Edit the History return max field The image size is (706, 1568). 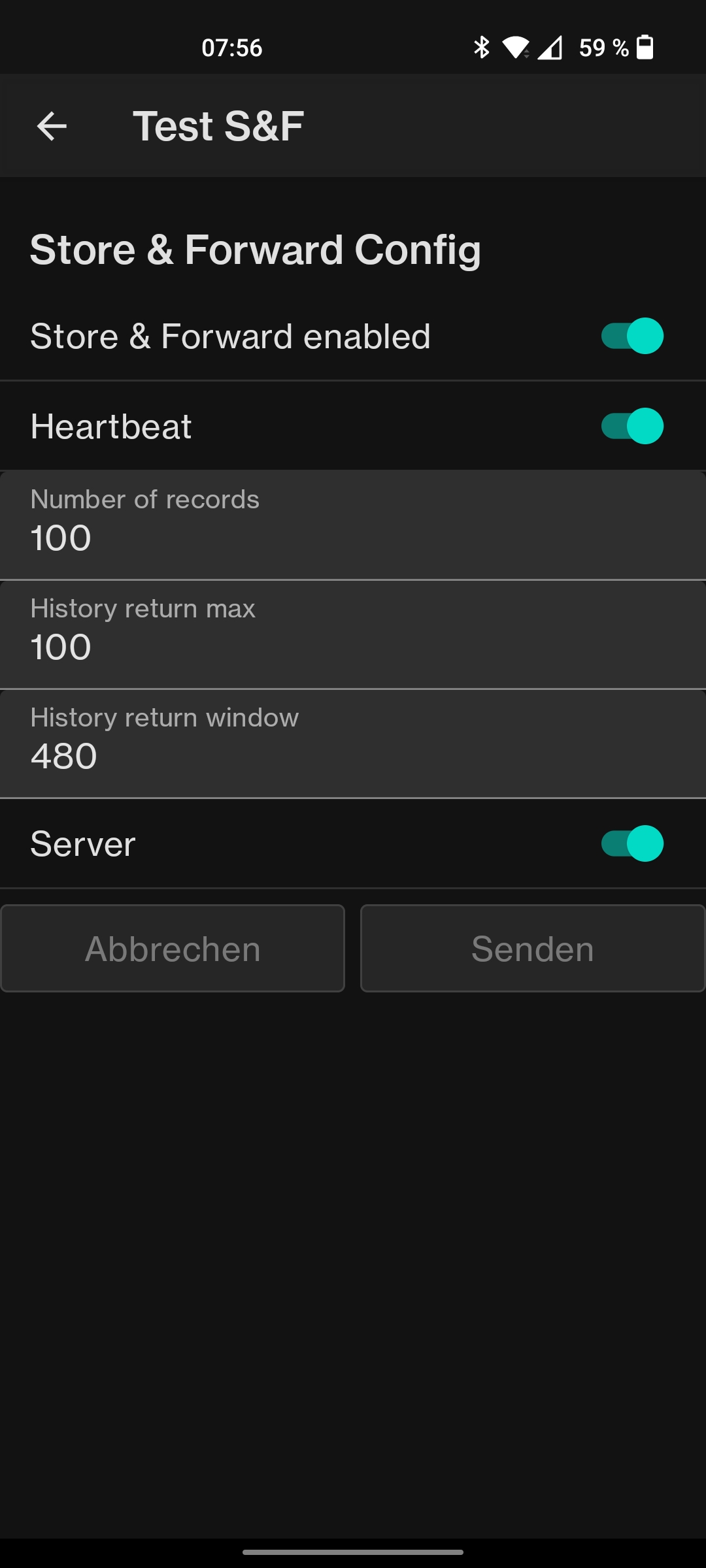[353, 634]
